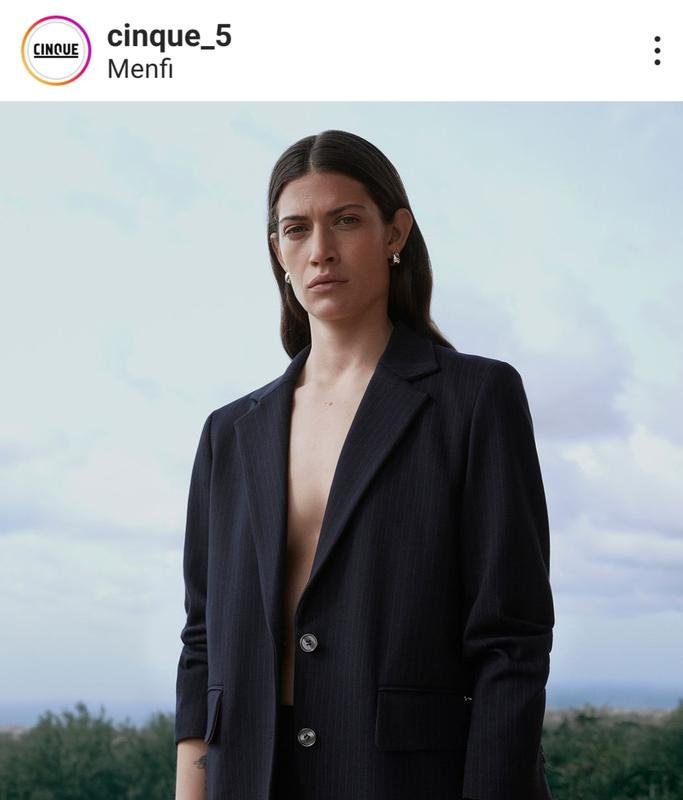Go to the cinque_5 profile via username
The height and width of the screenshot is (800, 683).
[169, 36]
